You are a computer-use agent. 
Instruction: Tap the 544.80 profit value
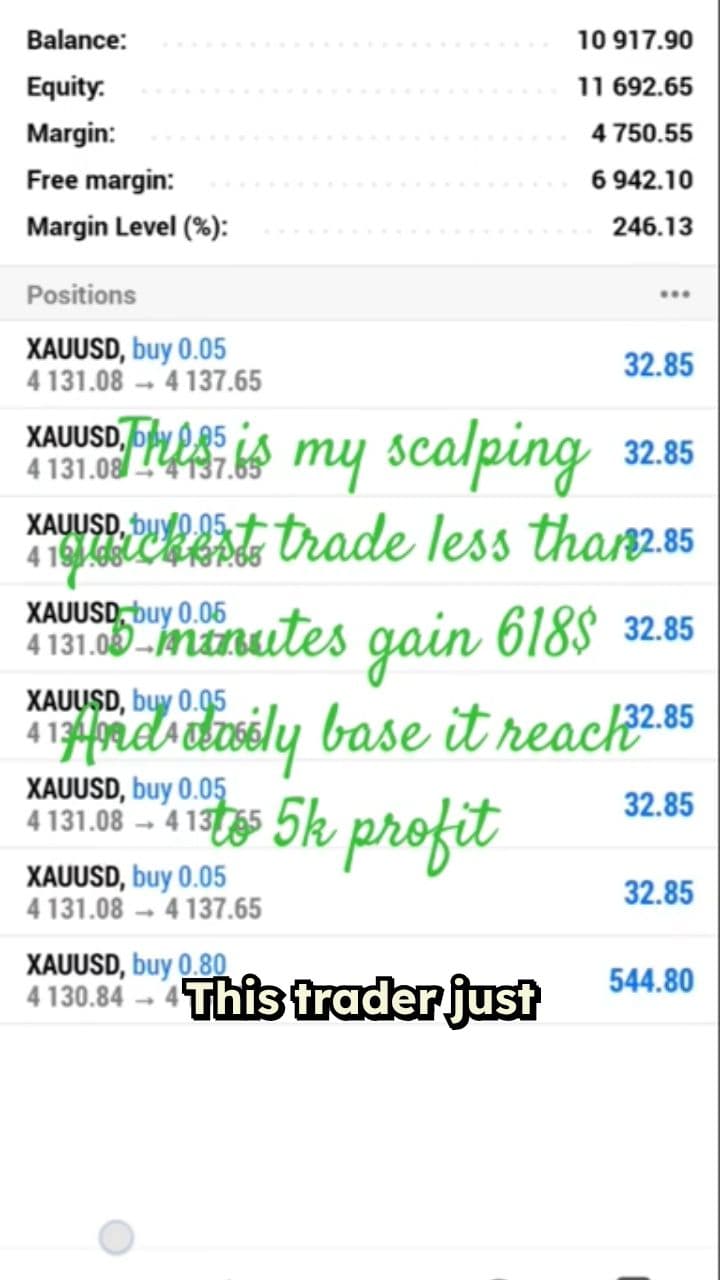[x=650, y=981]
